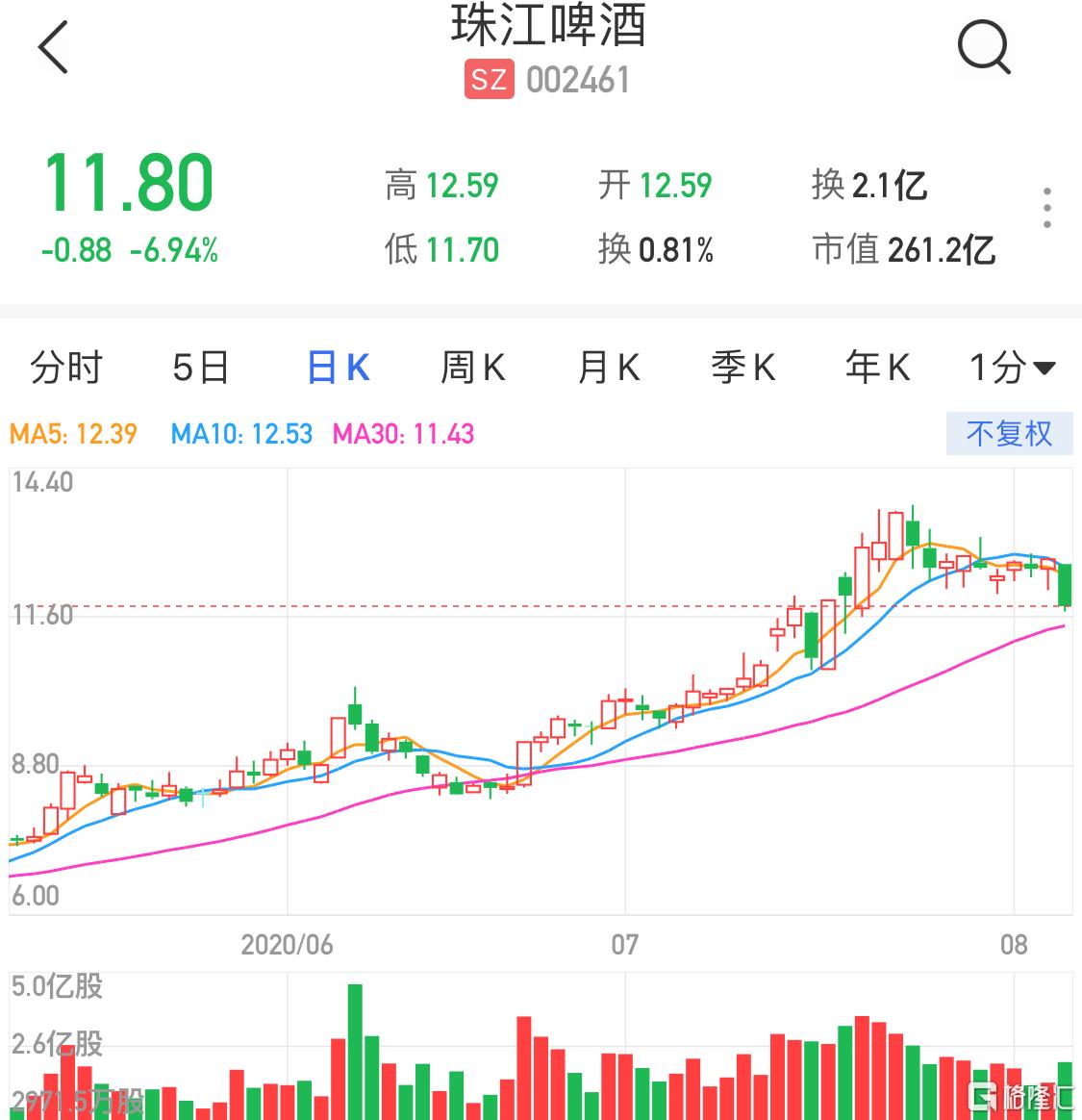Switch to the 季K chart tab
This screenshot has height=1120, width=1082.
tap(742, 368)
